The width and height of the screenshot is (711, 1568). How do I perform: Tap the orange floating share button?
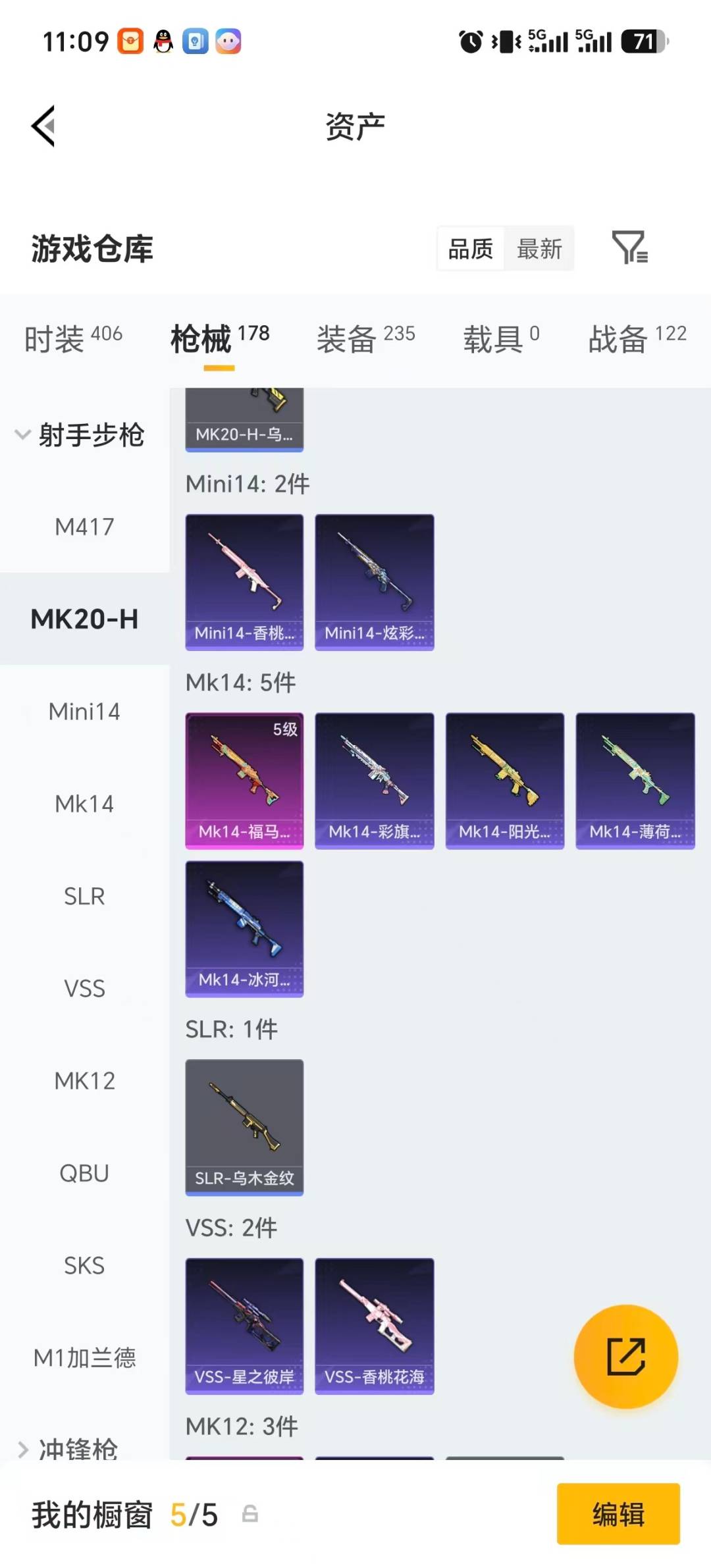click(626, 1357)
